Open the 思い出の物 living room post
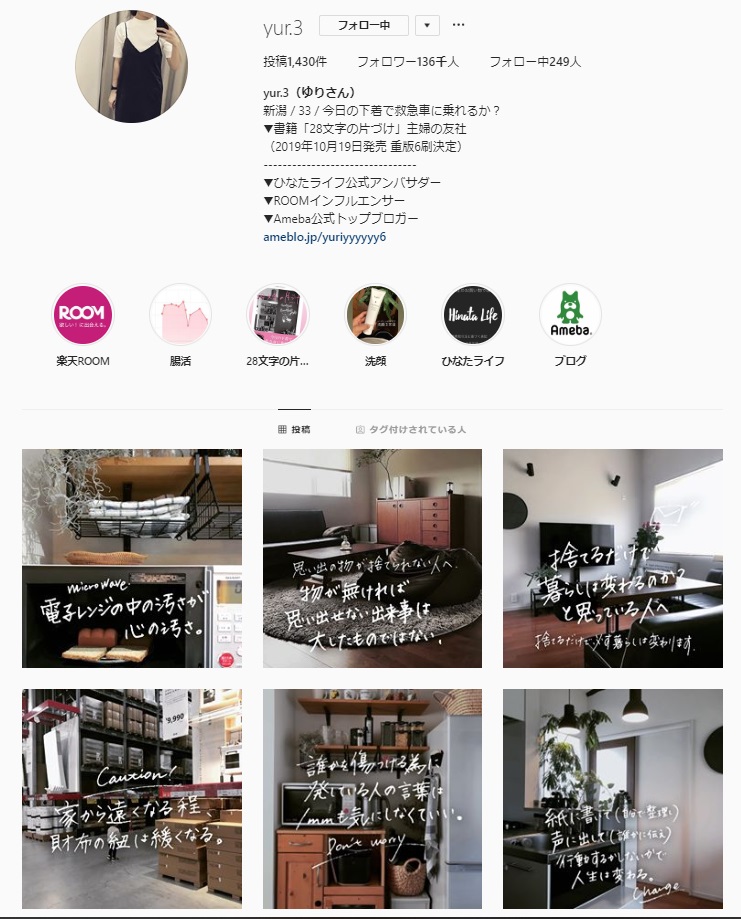Image resolution: width=741 pixels, height=919 pixels. 372,558
